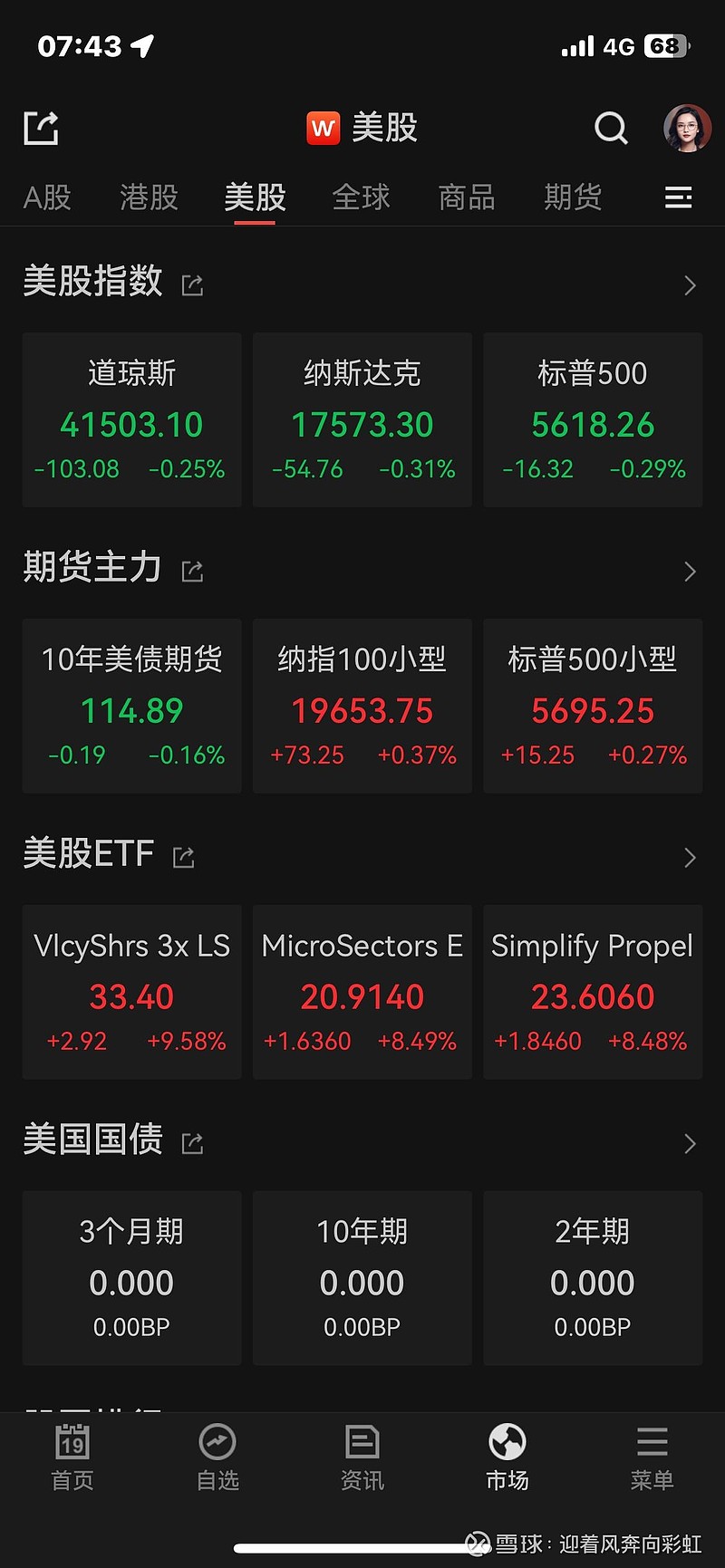
Task: Open the share icon at top left
Action: pyautogui.click(x=40, y=128)
